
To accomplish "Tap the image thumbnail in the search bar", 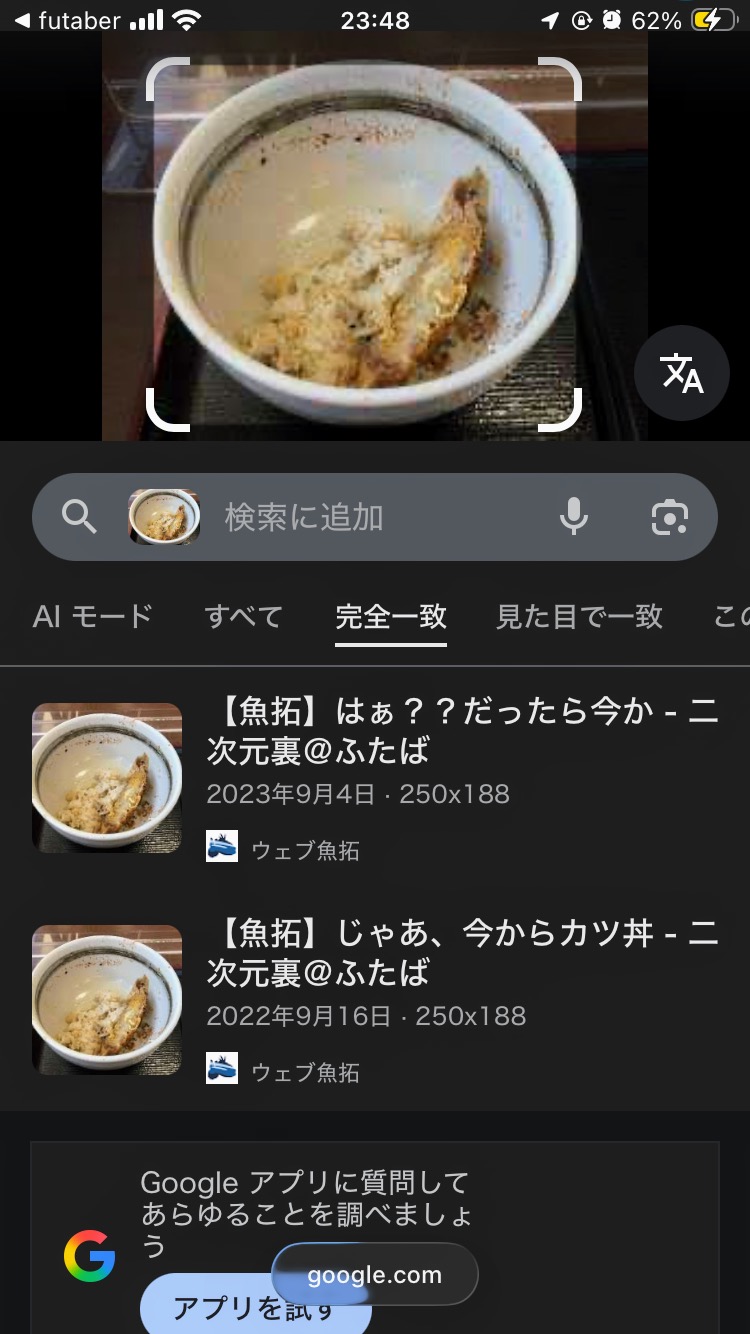I will [x=164, y=517].
